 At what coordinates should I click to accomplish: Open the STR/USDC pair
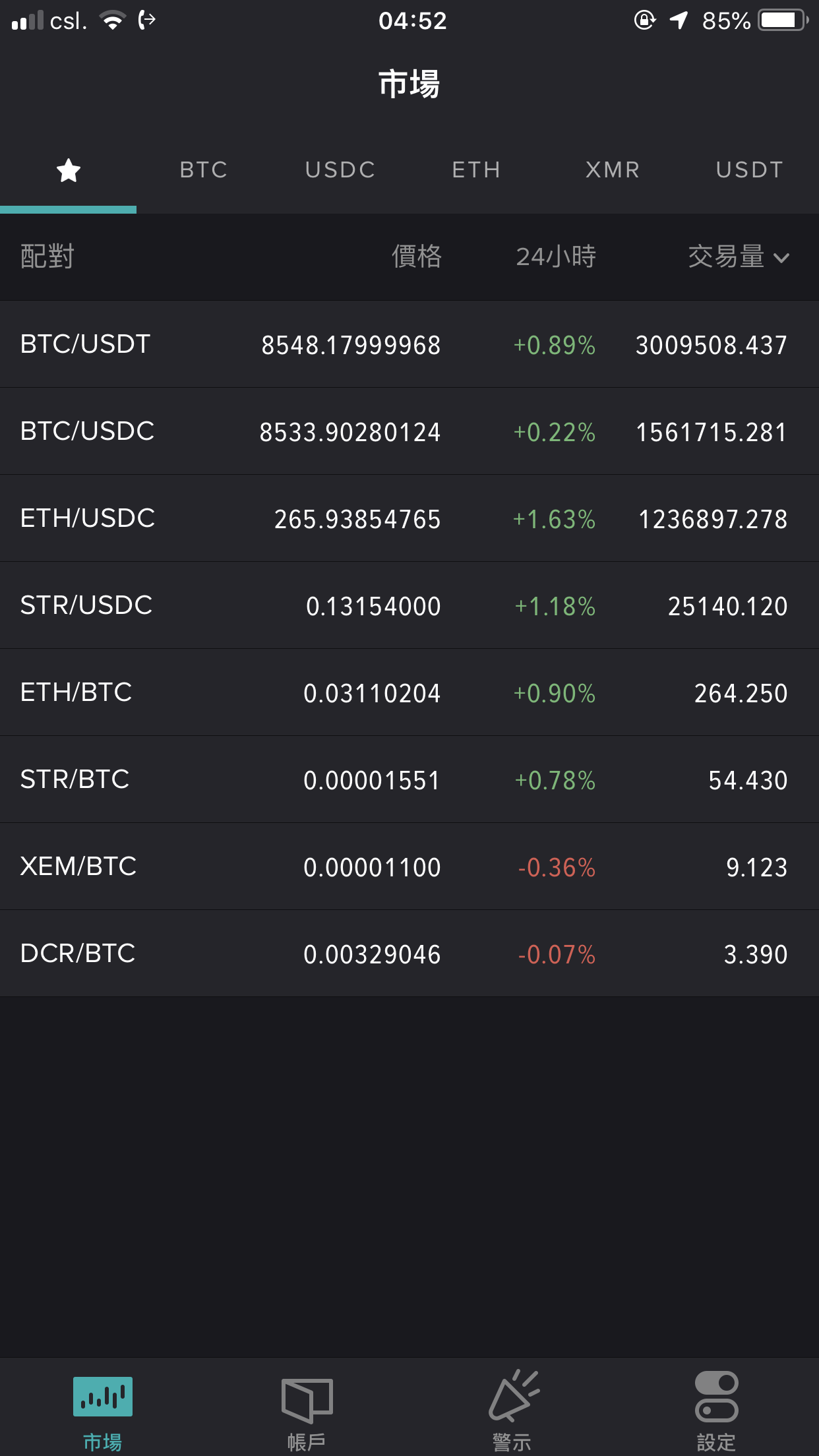click(x=409, y=605)
